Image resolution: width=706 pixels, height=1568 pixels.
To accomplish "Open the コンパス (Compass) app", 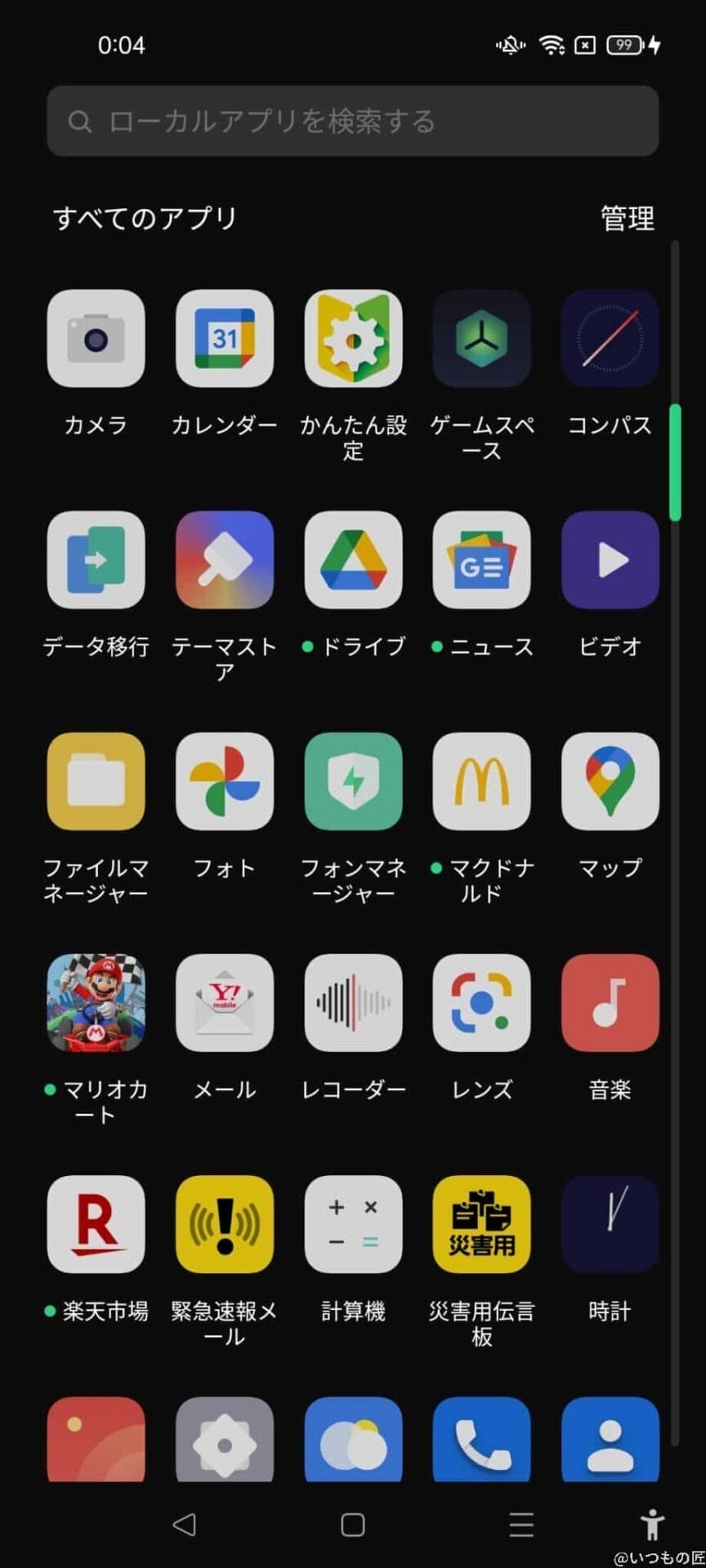I will click(610, 338).
